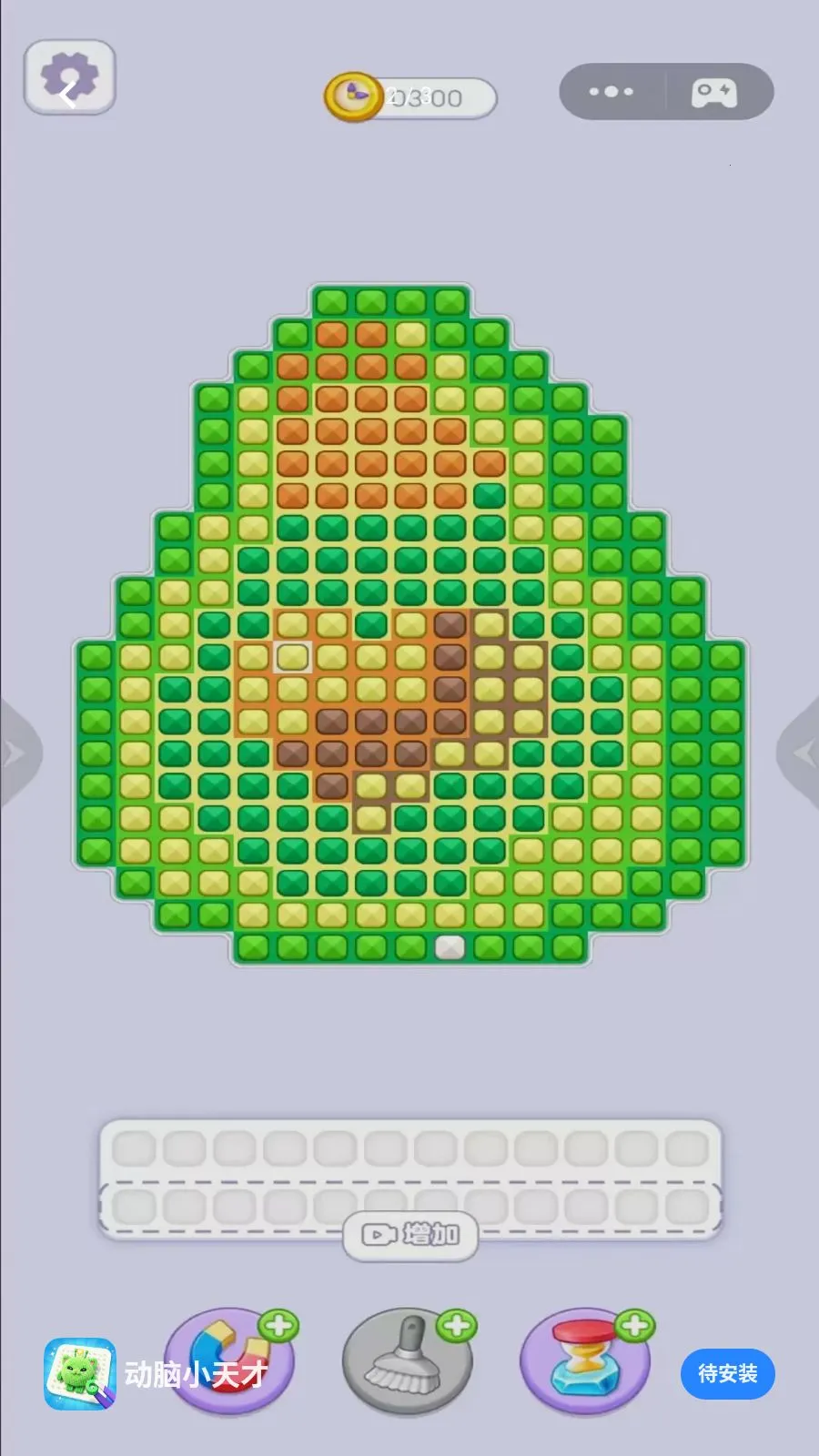The width and height of the screenshot is (819, 1456).
Task: Open the 动脑小天才 app ad icon
Action: coord(80,1373)
